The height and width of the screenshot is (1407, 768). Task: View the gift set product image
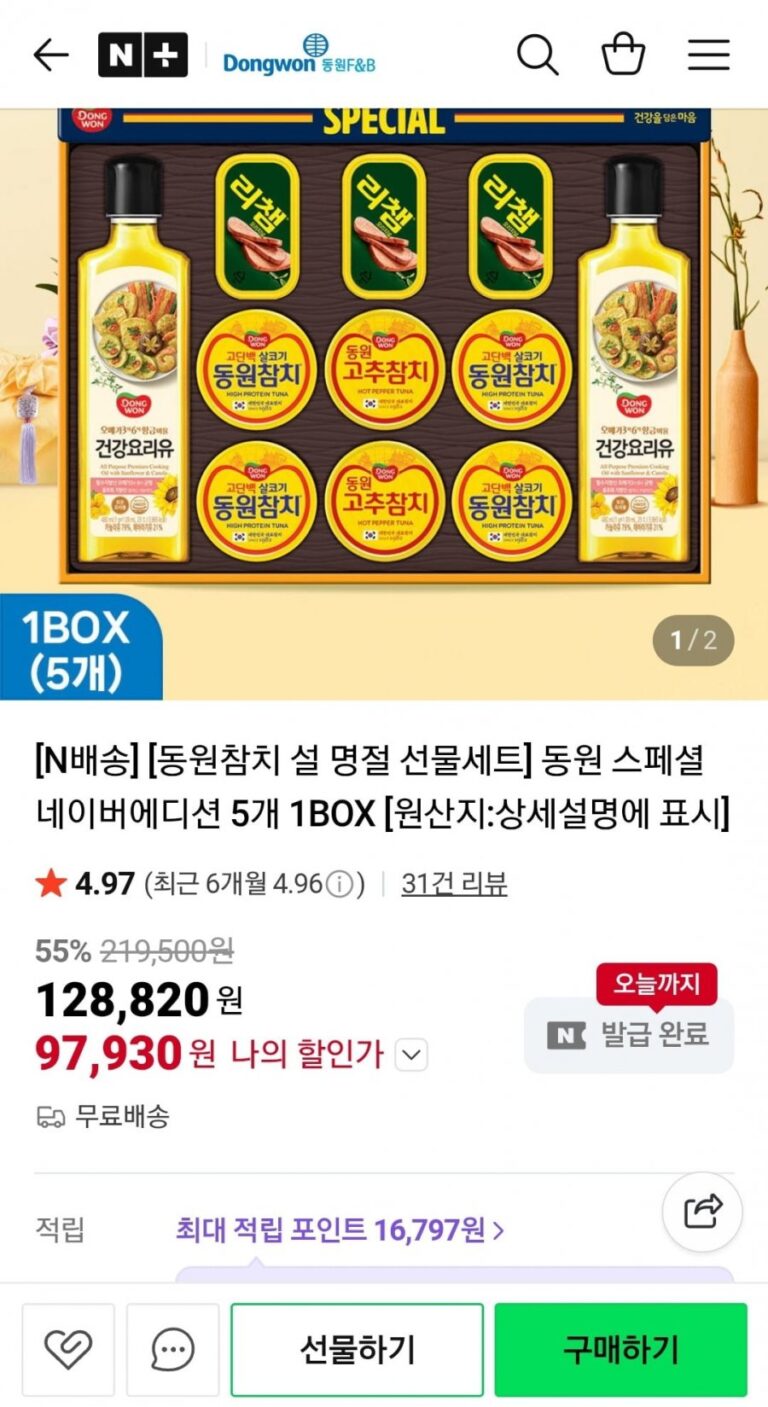pyautogui.click(x=384, y=350)
